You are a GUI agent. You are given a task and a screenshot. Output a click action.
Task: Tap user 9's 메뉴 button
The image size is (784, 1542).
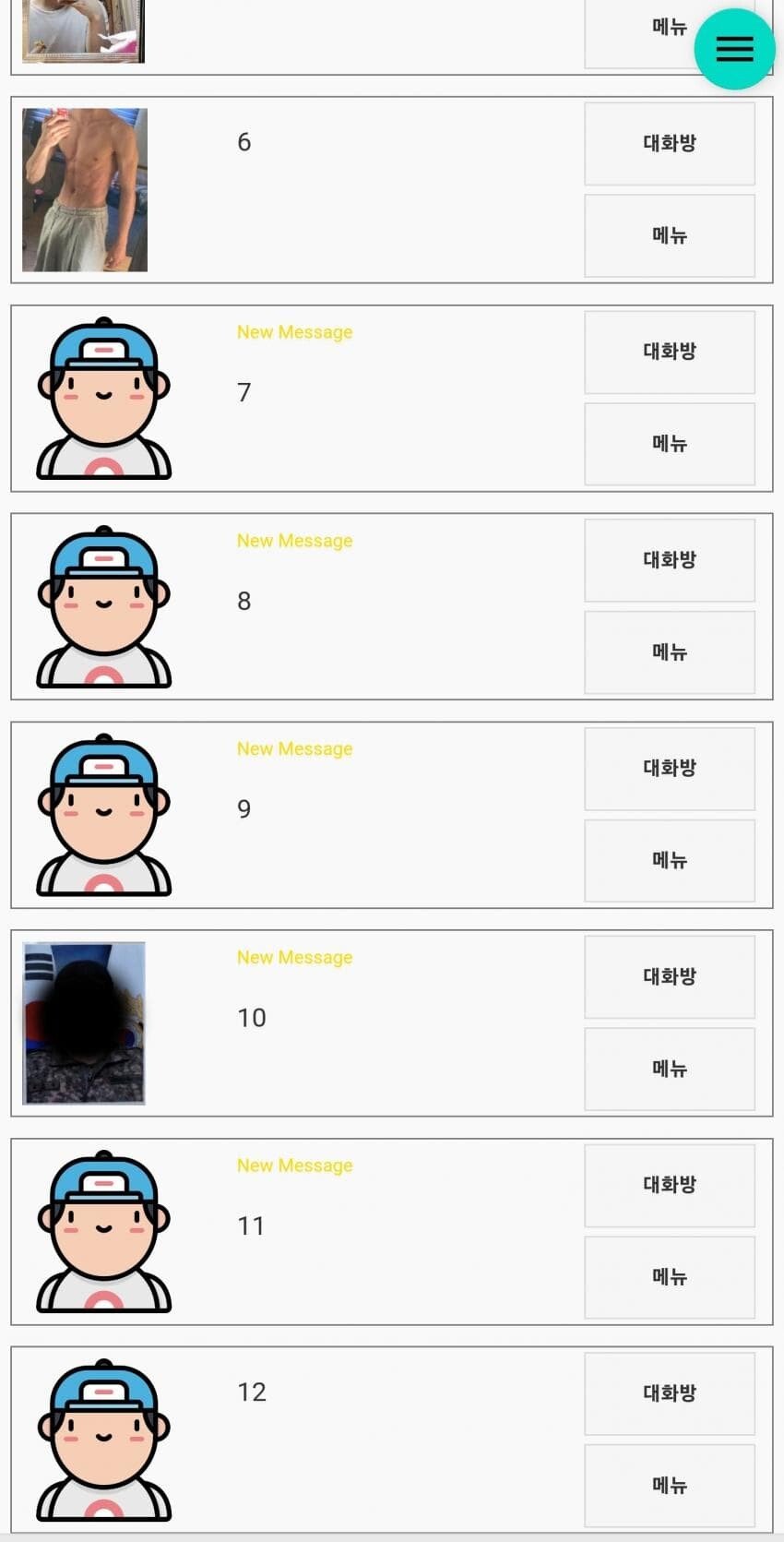[x=670, y=860]
